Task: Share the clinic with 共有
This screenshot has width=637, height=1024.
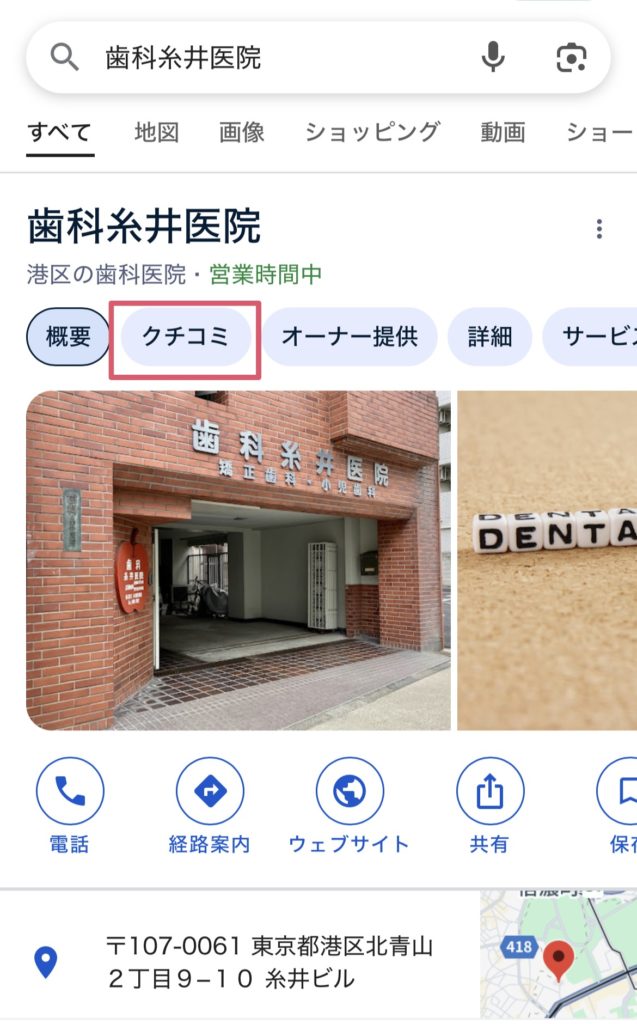Action: point(489,805)
